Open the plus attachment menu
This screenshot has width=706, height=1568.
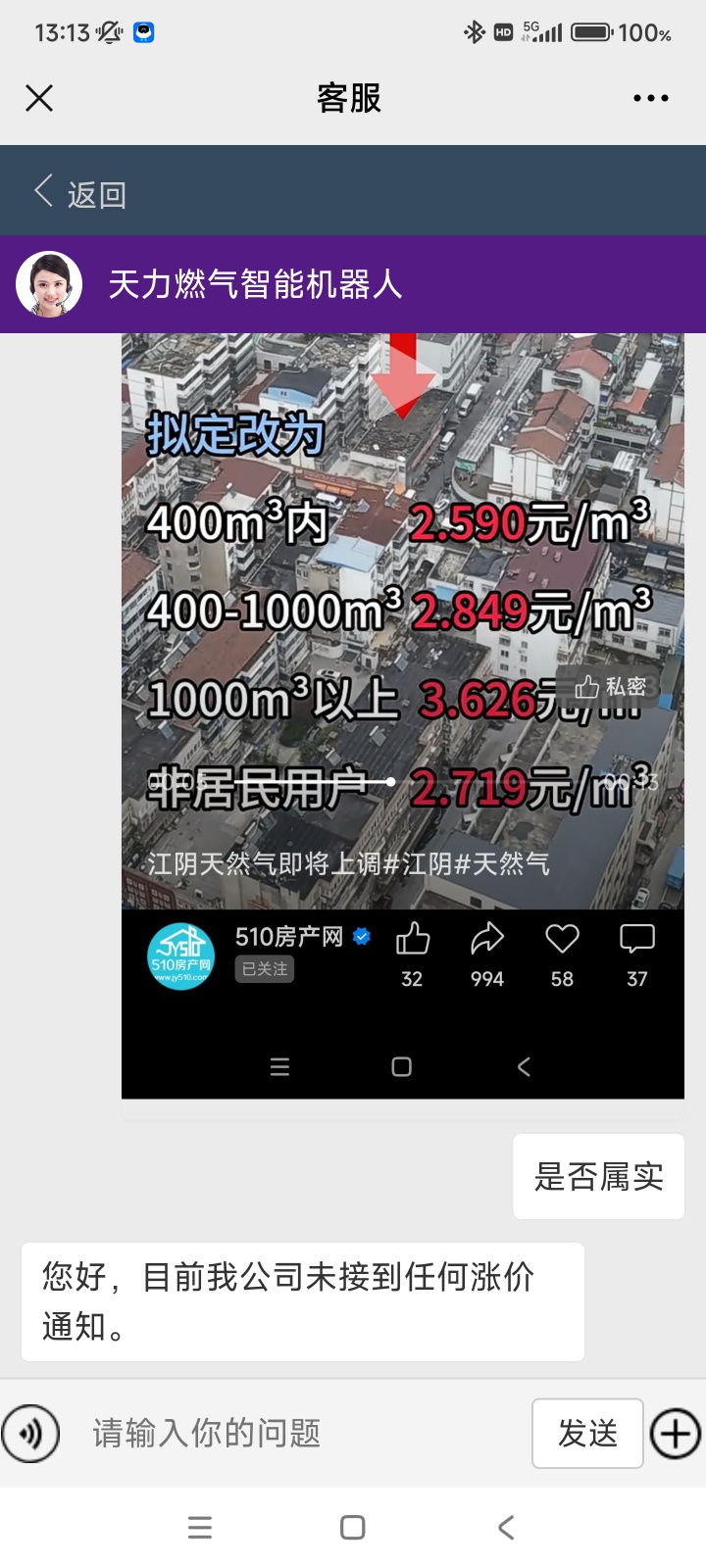click(x=676, y=1434)
